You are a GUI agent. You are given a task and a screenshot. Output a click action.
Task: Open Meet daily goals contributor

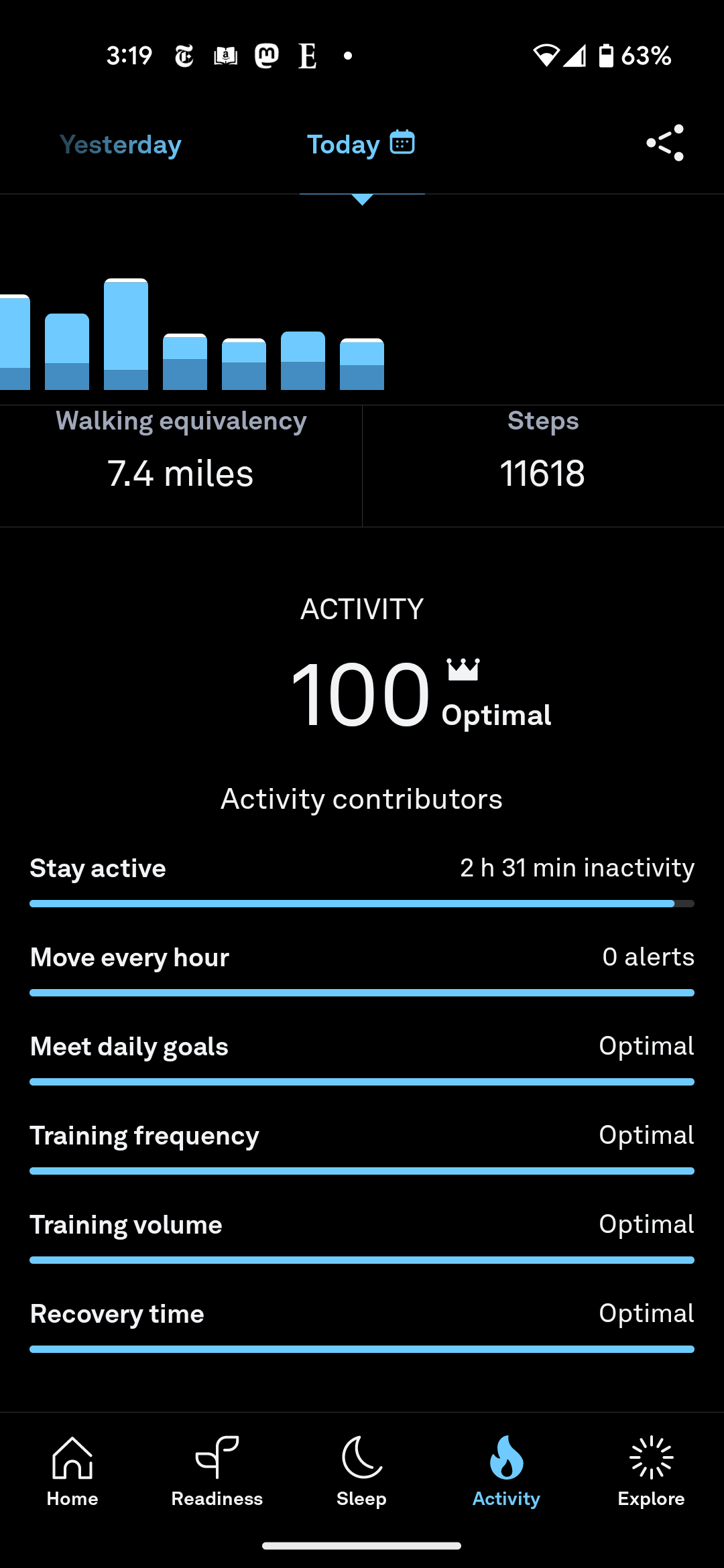pyautogui.click(x=362, y=1057)
